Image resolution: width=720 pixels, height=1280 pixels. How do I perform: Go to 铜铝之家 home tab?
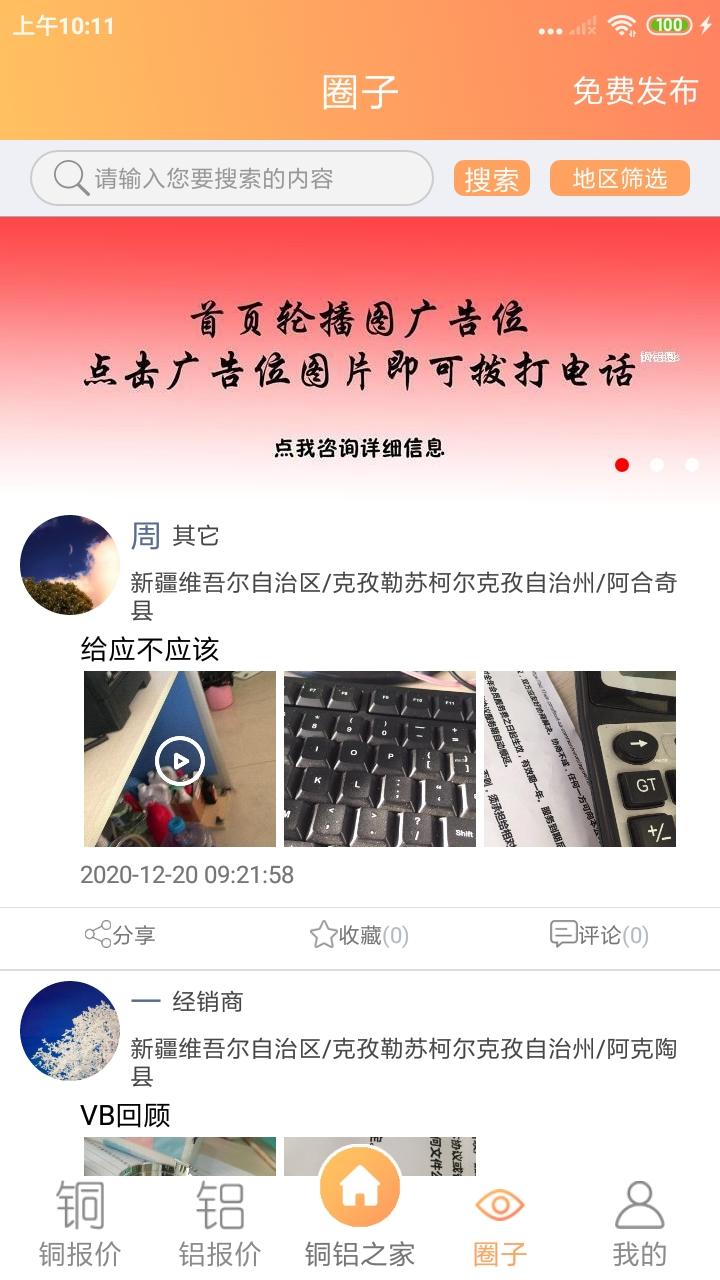click(x=360, y=1210)
